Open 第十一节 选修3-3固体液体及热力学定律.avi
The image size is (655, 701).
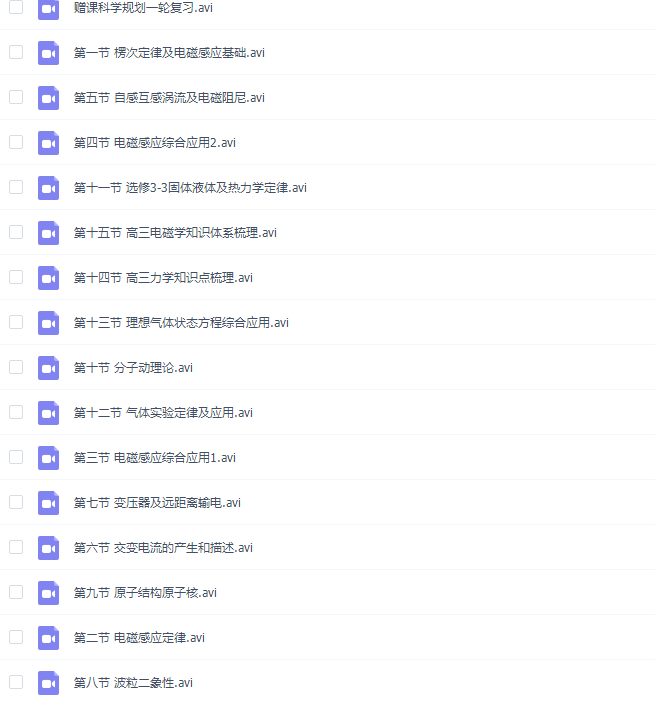190,188
